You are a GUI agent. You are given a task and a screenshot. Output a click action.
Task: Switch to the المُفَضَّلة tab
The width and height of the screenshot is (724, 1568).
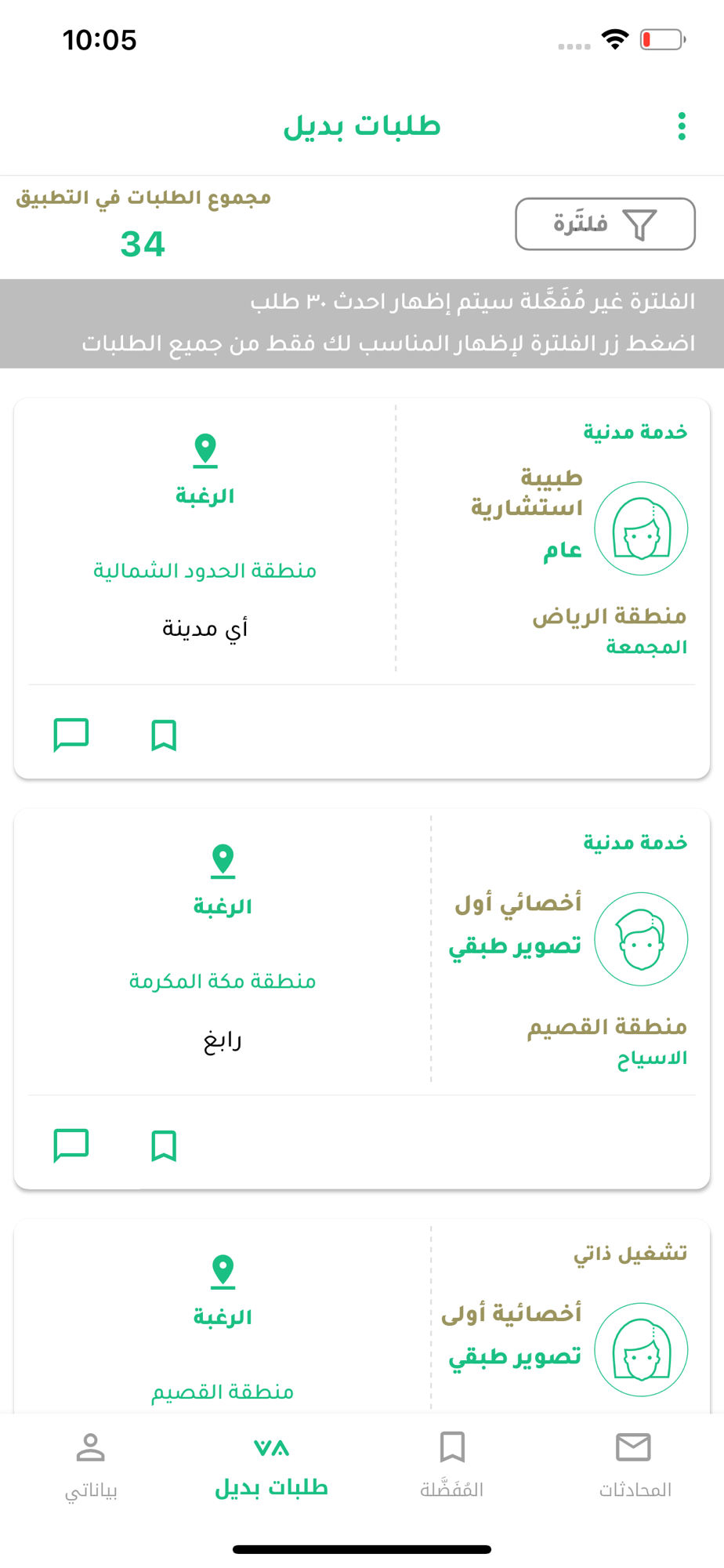[x=452, y=1465]
